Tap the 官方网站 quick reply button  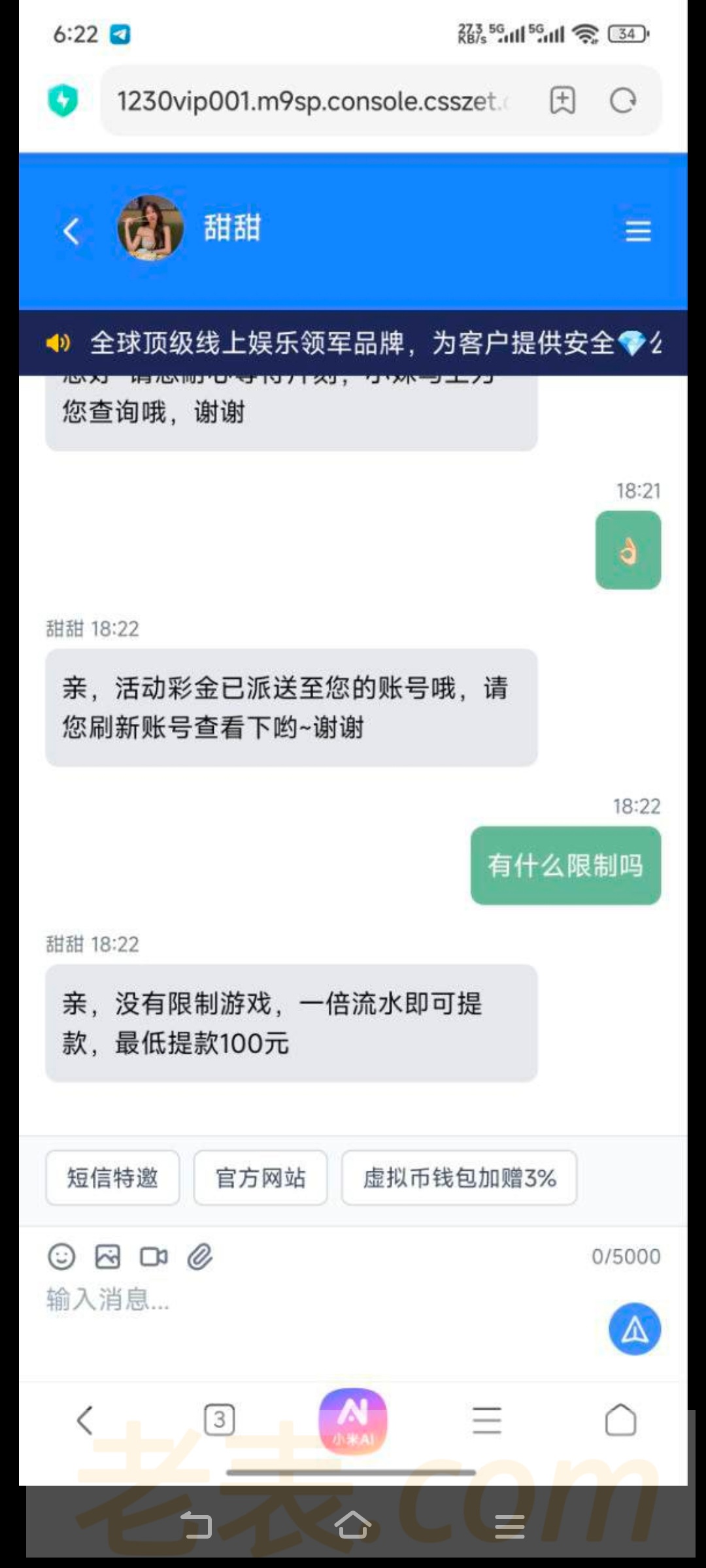click(x=260, y=1178)
